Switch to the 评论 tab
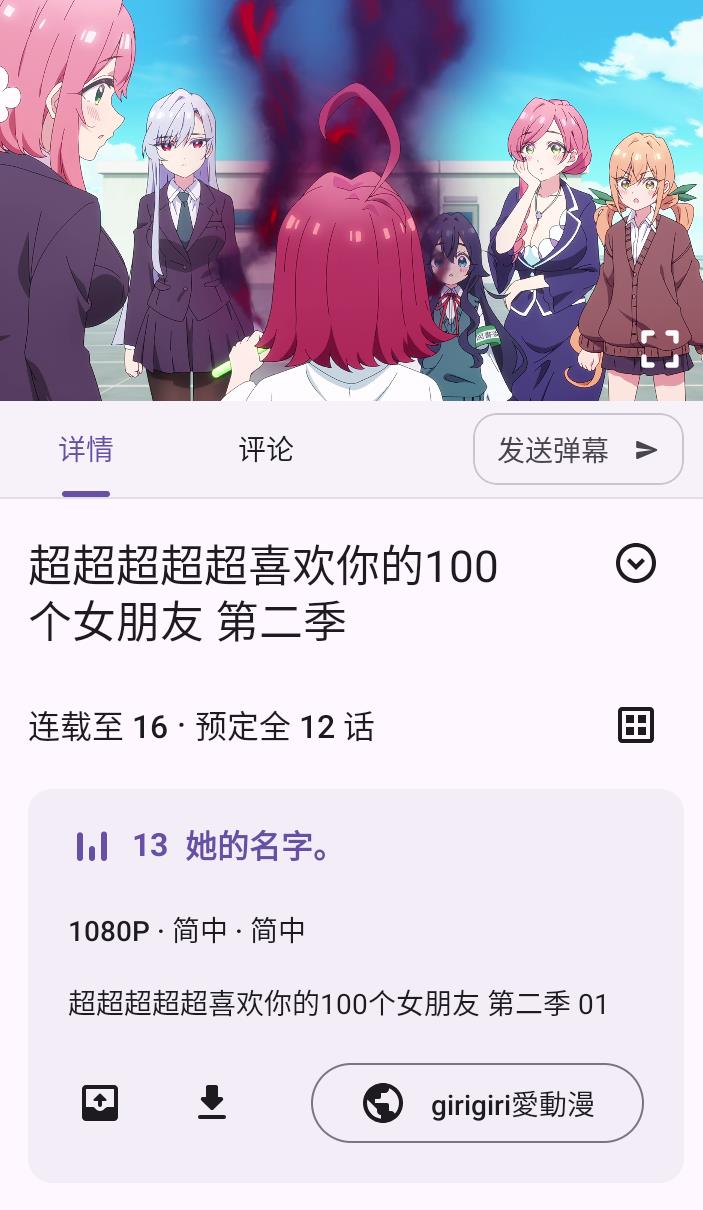Image resolution: width=703 pixels, height=1210 pixels. tap(266, 450)
